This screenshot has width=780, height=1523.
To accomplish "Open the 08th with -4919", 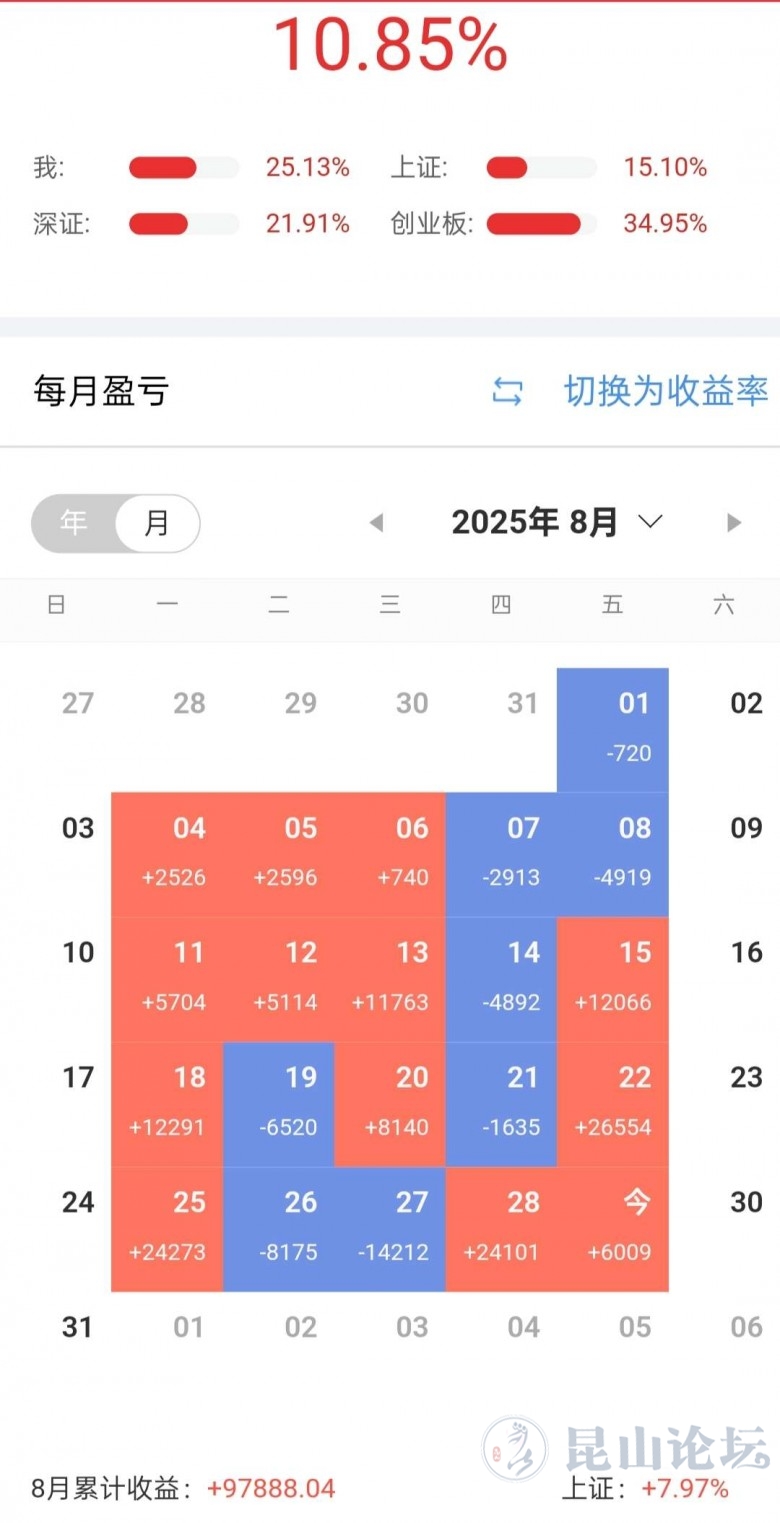I will (x=613, y=855).
